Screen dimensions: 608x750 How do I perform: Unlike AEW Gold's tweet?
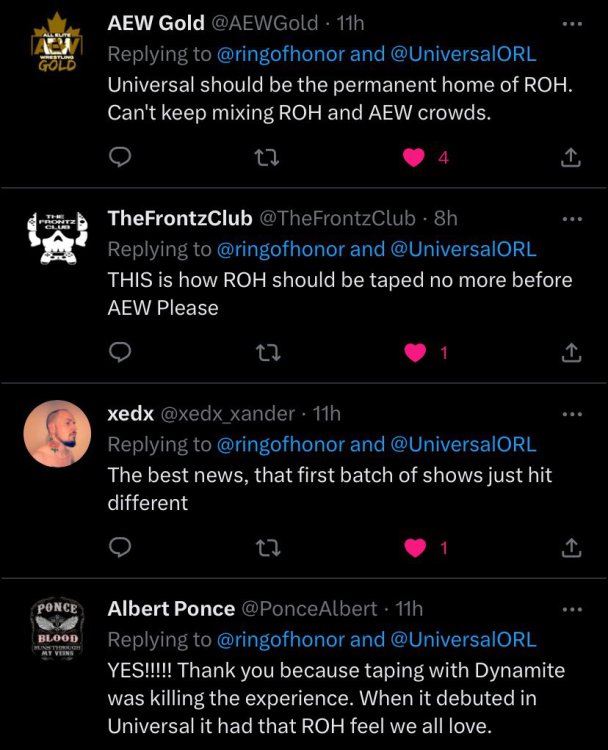[x=414, y=157]
